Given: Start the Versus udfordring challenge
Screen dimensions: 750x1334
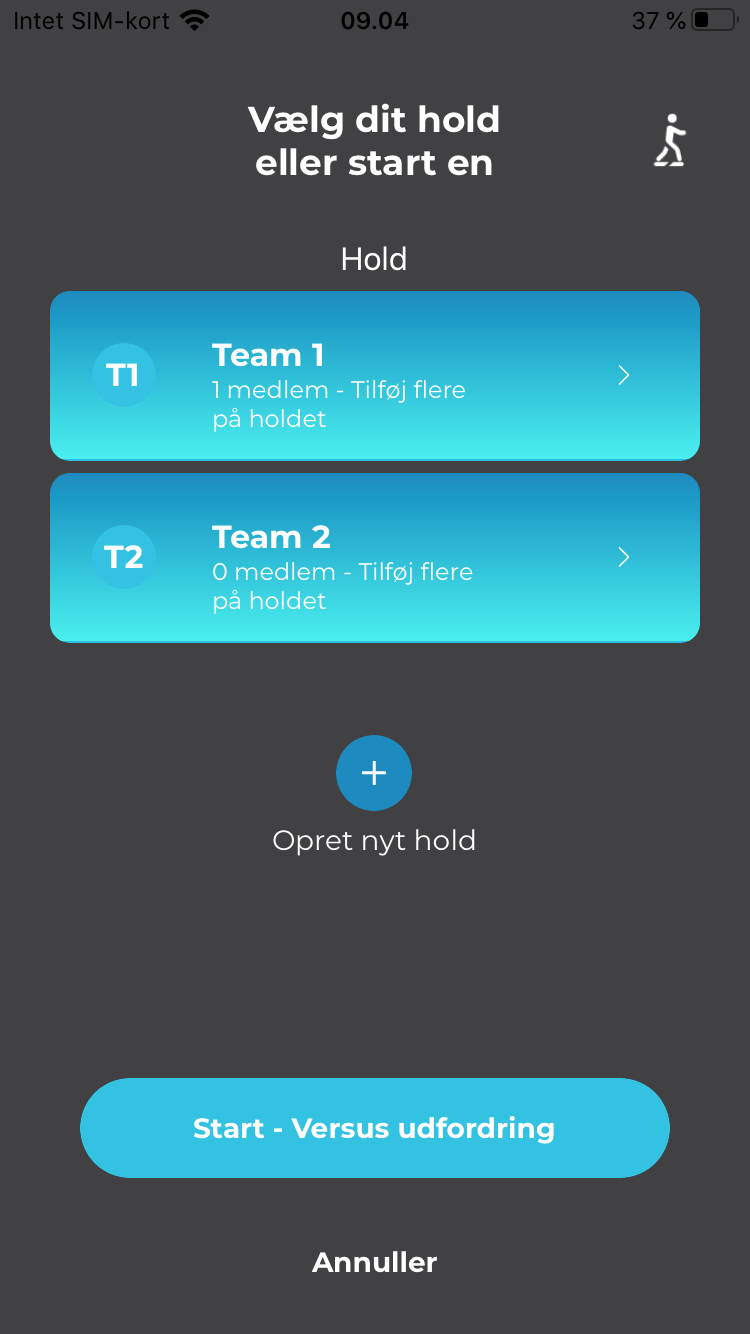Looking at the screenshot, I should [x=375, y=1128].
